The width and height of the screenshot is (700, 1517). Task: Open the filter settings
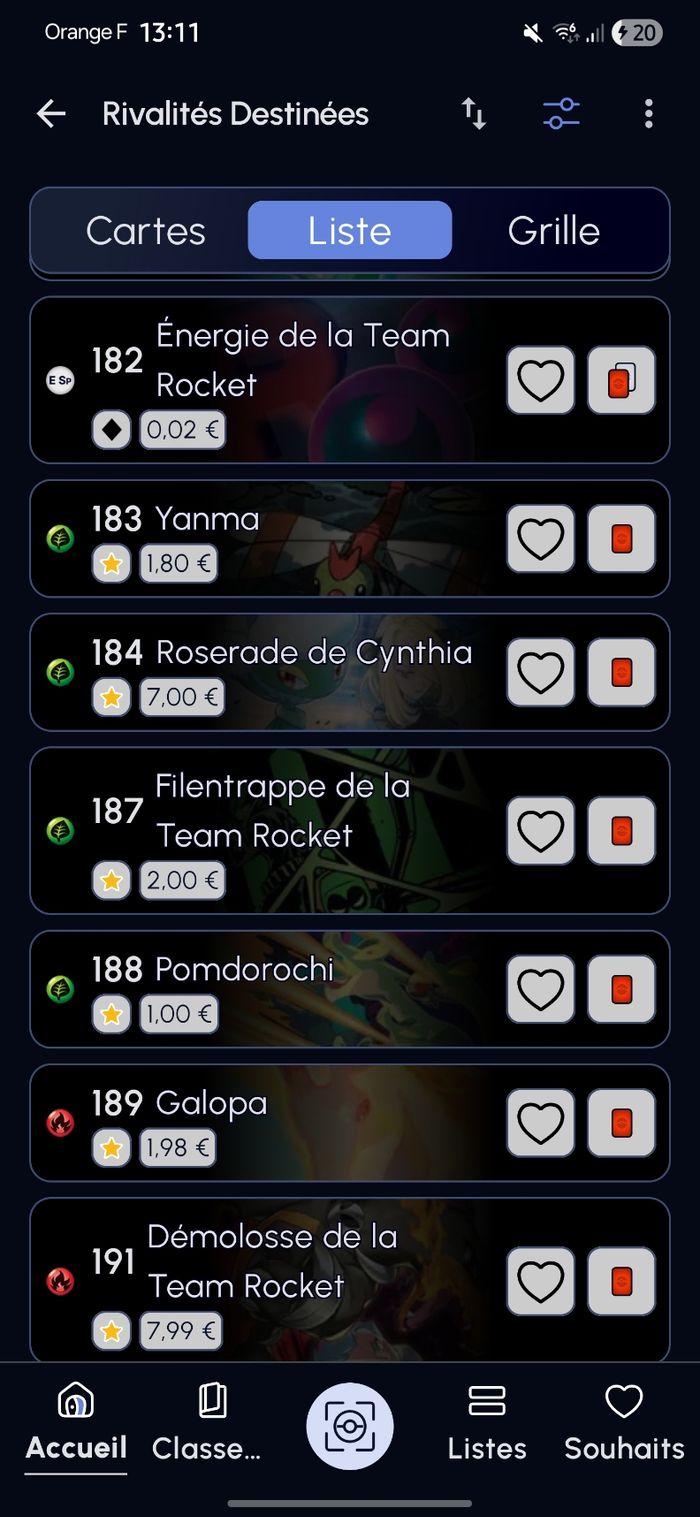coord(561,114)
